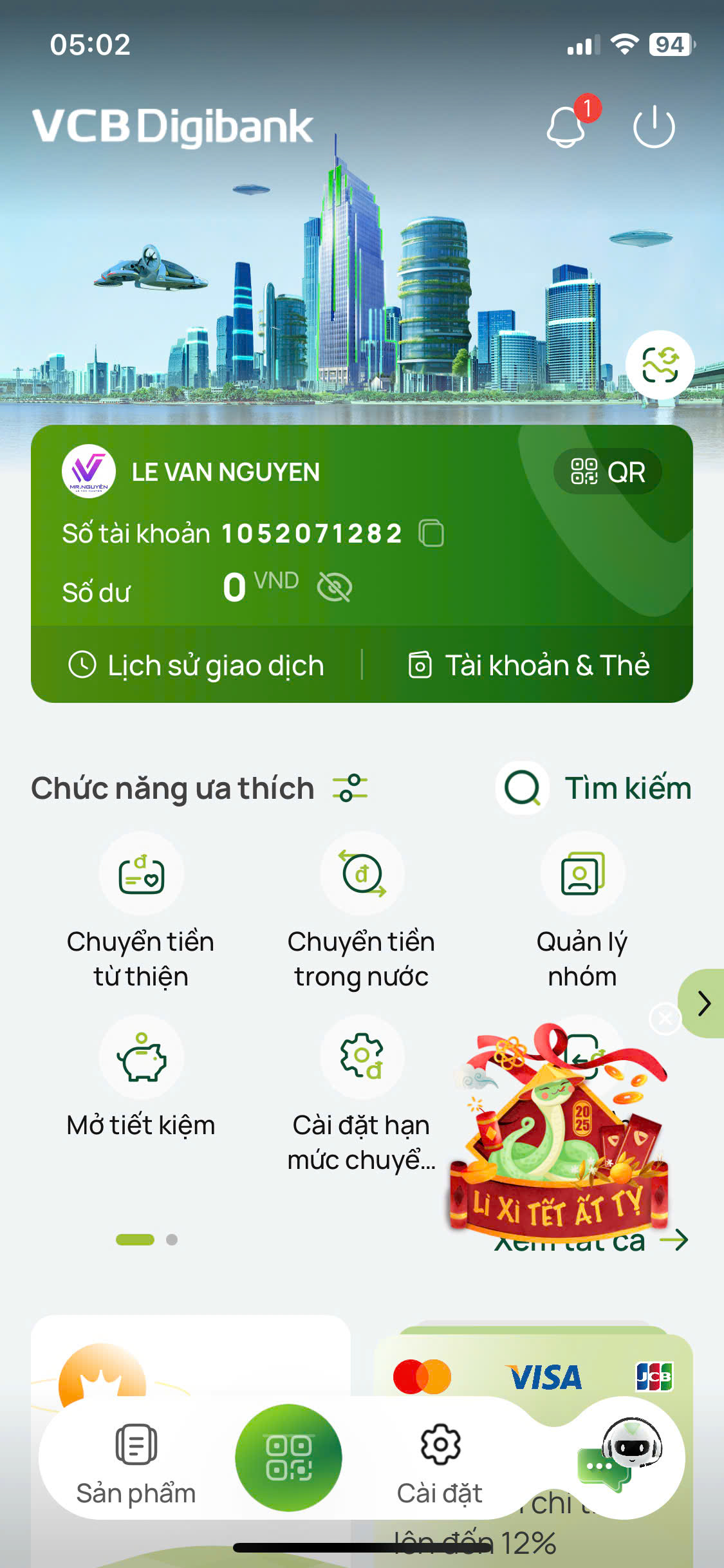724x1568 pixels.
Task: Tap the refresh wallpaper round icon
Action: [660, 364]
